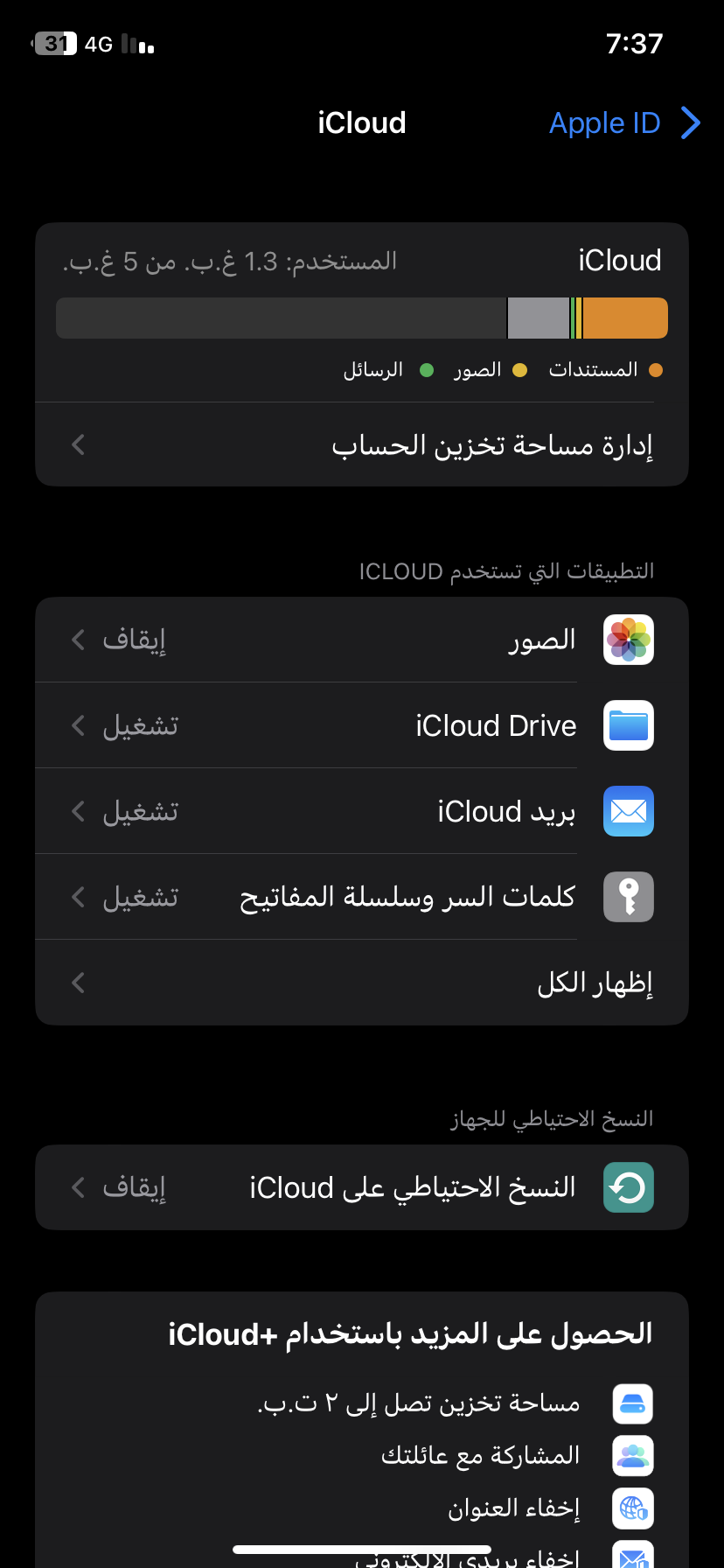Viewport: 724px width, 1568px height.
Task: Open the بريد iCloud (iCloud Mail) row
Action: pyautogui.click(x=362, y=811)
